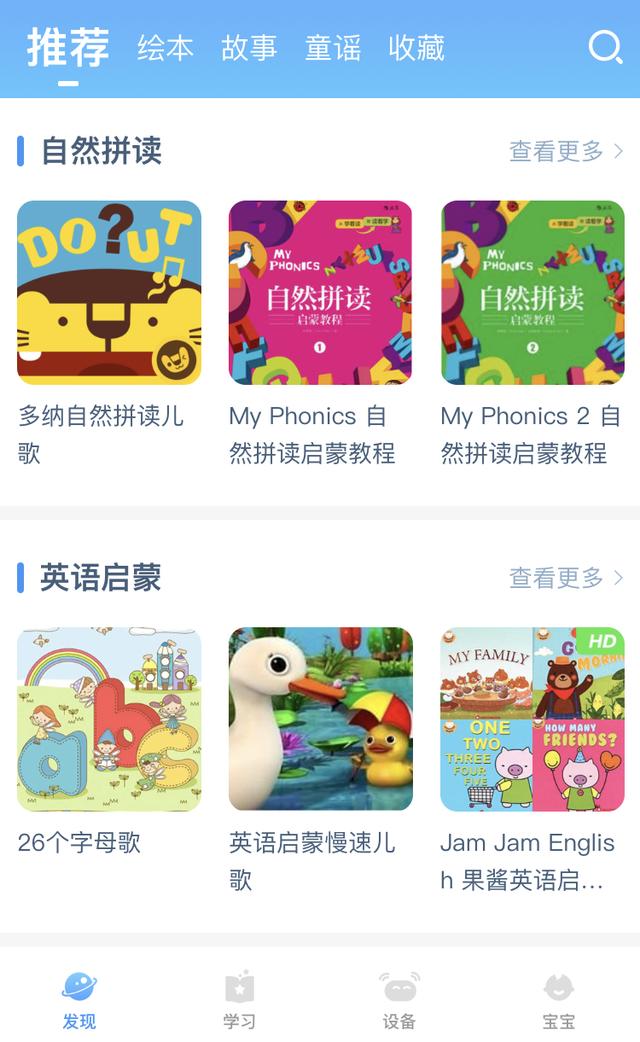Open My Phonics 2 自然拼读启蒙教程
This screenshot has height=1042, width=640.
[x=532, y=293]
